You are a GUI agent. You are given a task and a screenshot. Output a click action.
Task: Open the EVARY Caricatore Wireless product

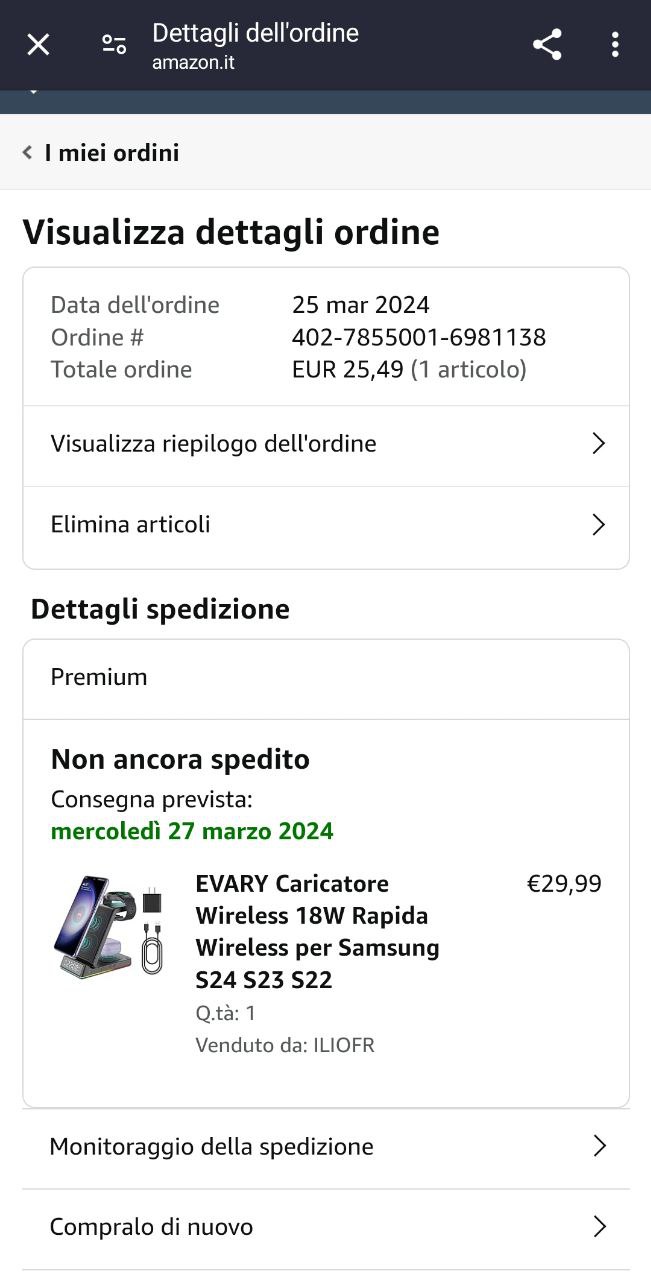pos(317,931)
